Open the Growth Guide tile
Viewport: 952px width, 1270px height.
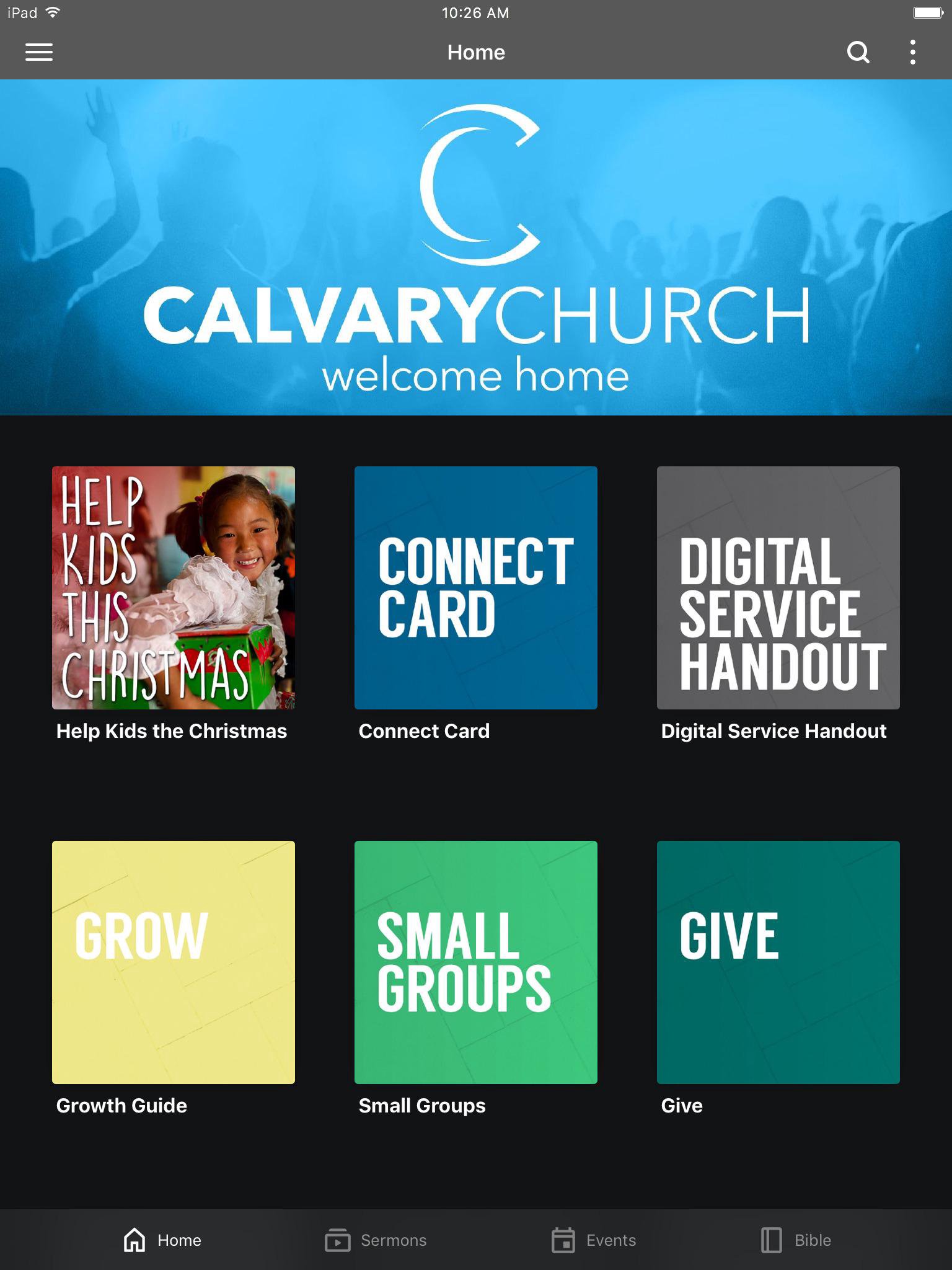174,962
